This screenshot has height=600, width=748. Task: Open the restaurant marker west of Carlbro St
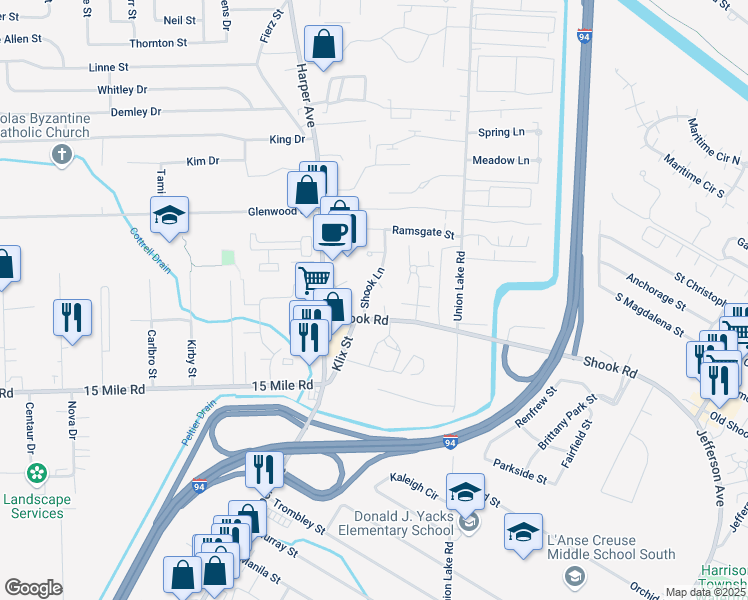pos(72,318)
